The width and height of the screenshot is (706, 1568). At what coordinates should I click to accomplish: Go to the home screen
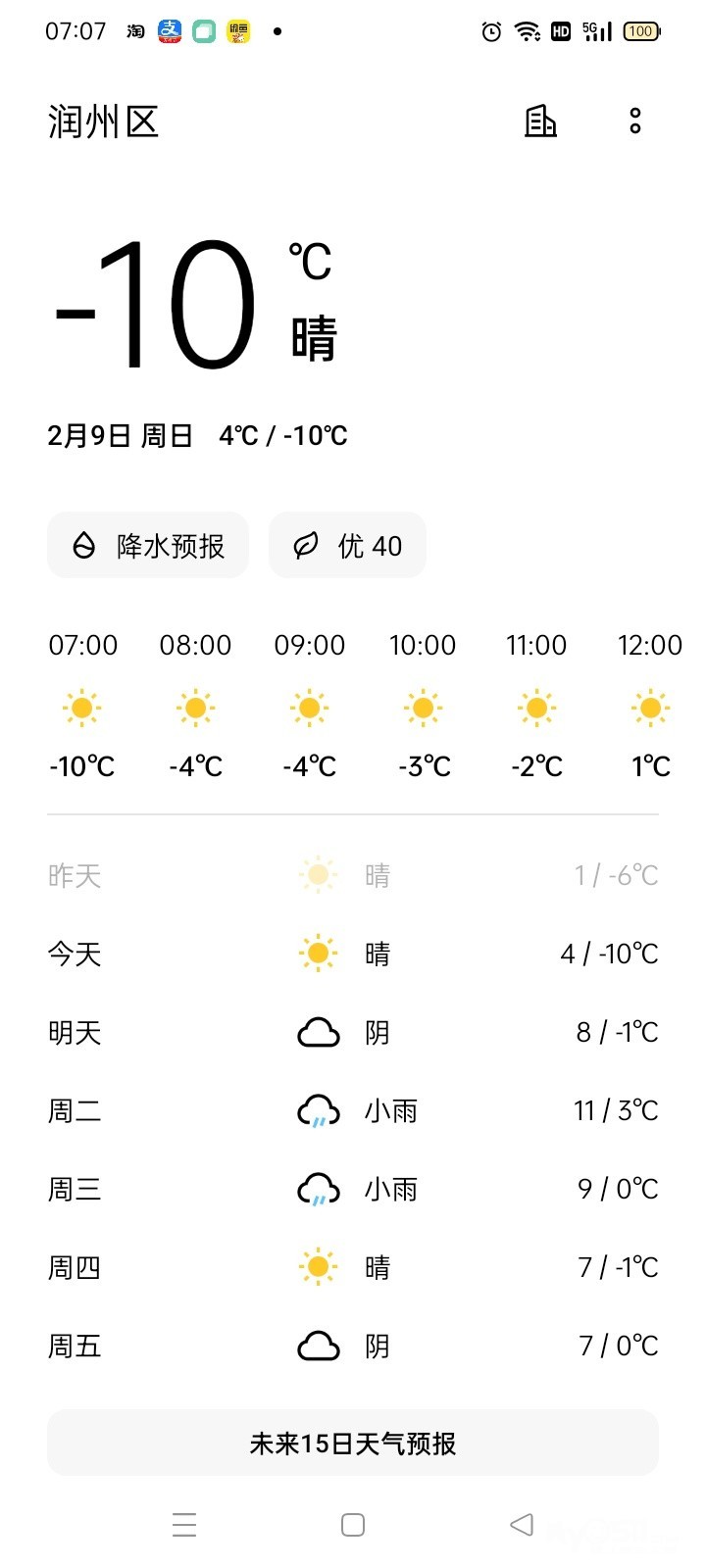(353, 1525)
